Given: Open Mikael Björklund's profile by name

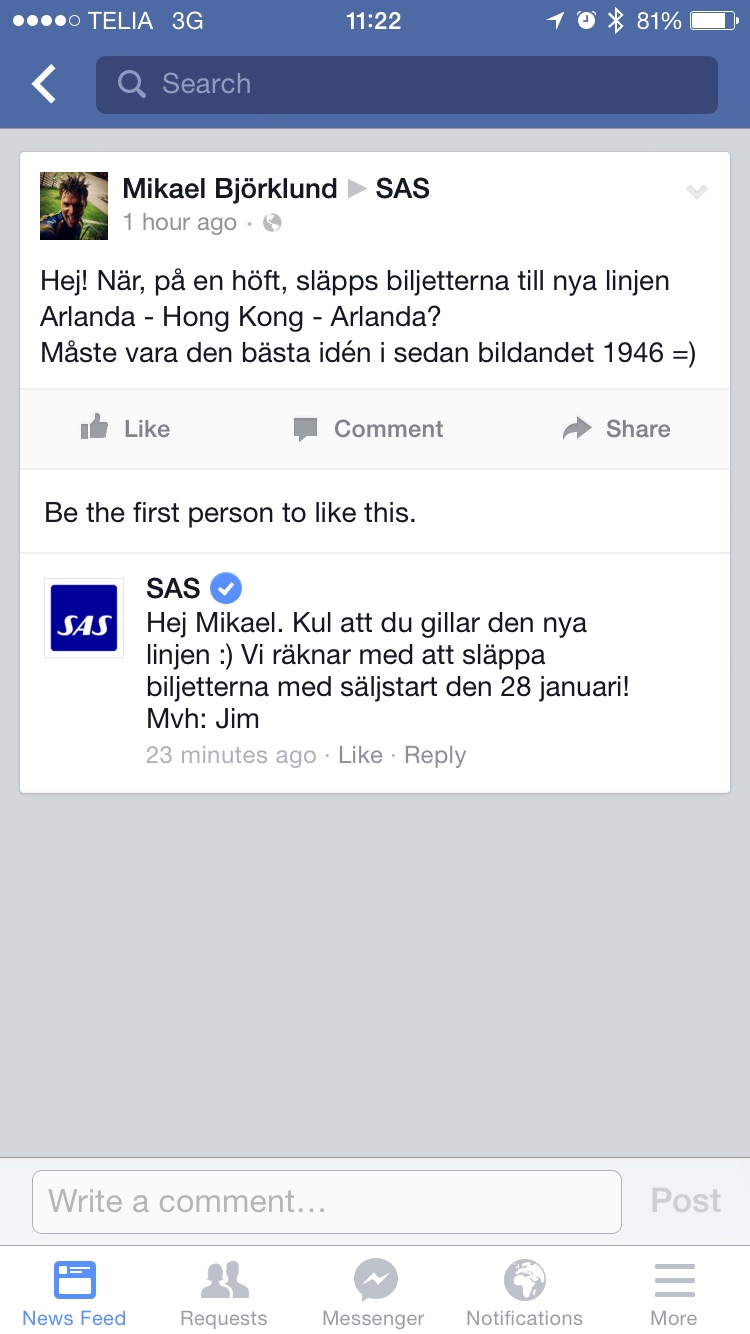Looking at the screenshot, I should click(x=229, y=189).
